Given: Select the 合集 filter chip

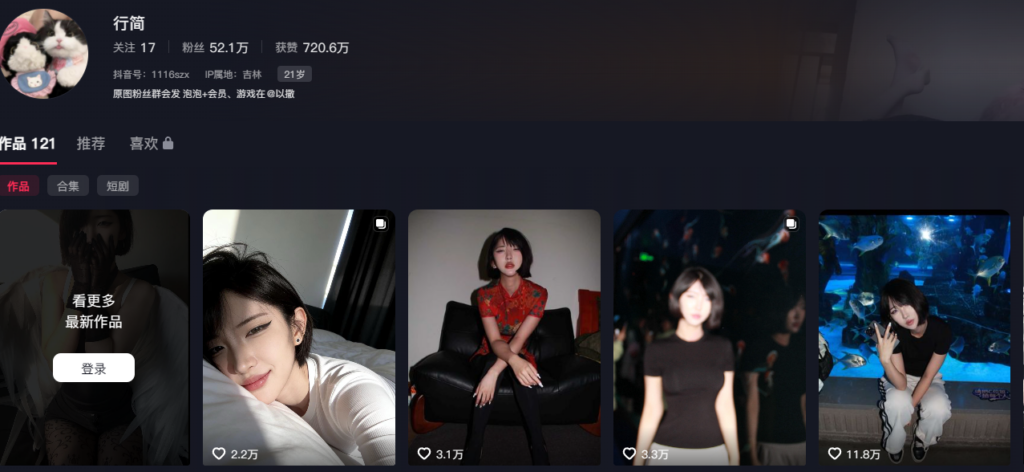Looking at the screenshot, I should (x=68, y=186).
